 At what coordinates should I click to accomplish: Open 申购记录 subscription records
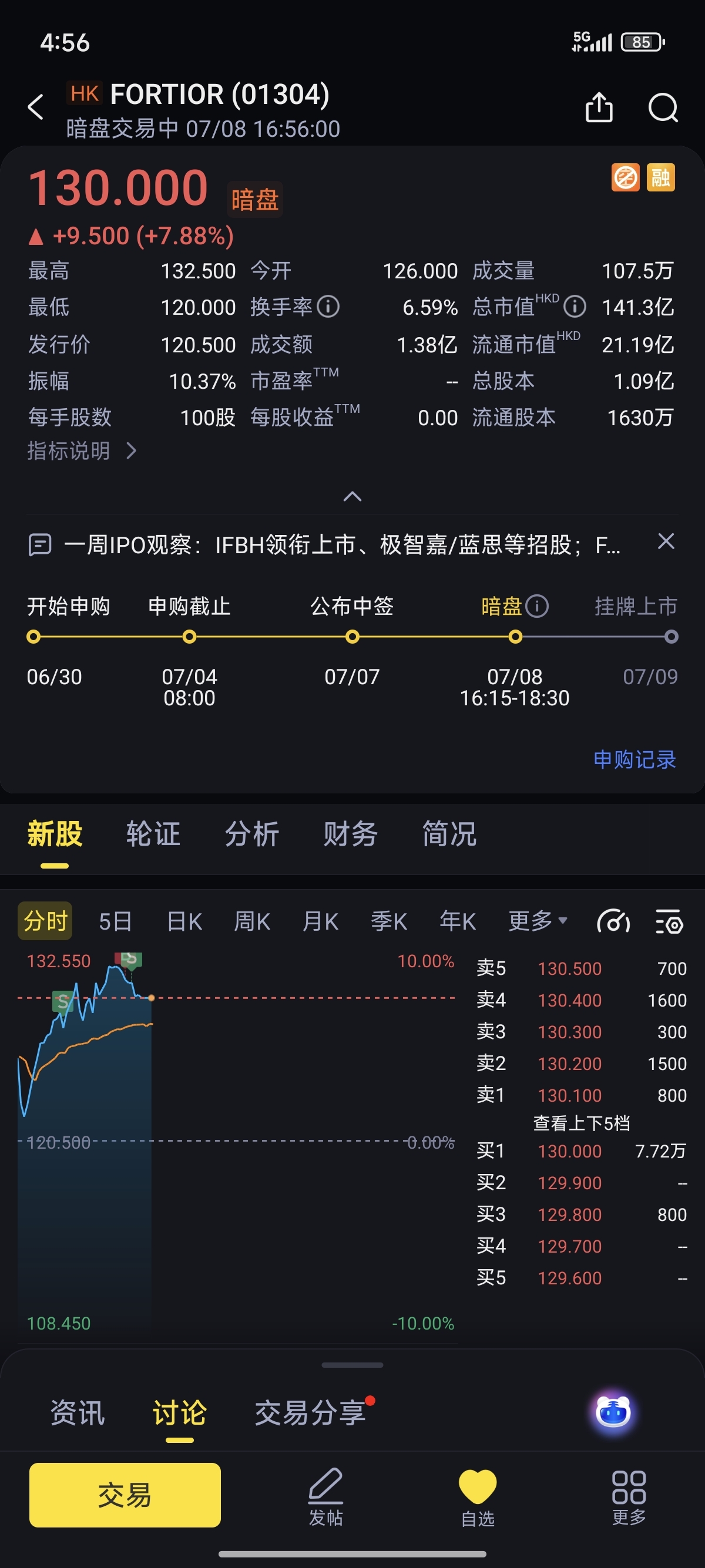click(634, 760)
